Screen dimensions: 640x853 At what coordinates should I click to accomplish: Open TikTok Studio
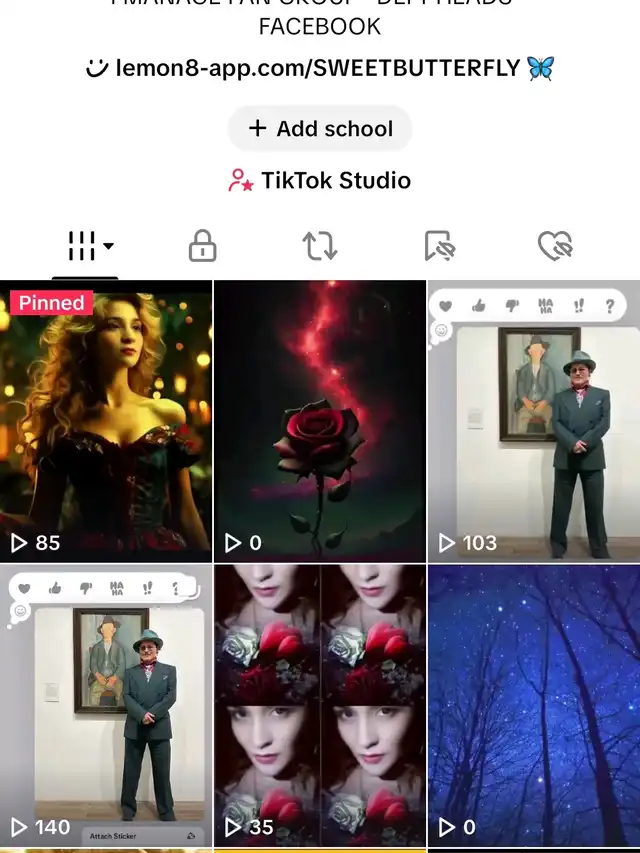pos(320,181)
